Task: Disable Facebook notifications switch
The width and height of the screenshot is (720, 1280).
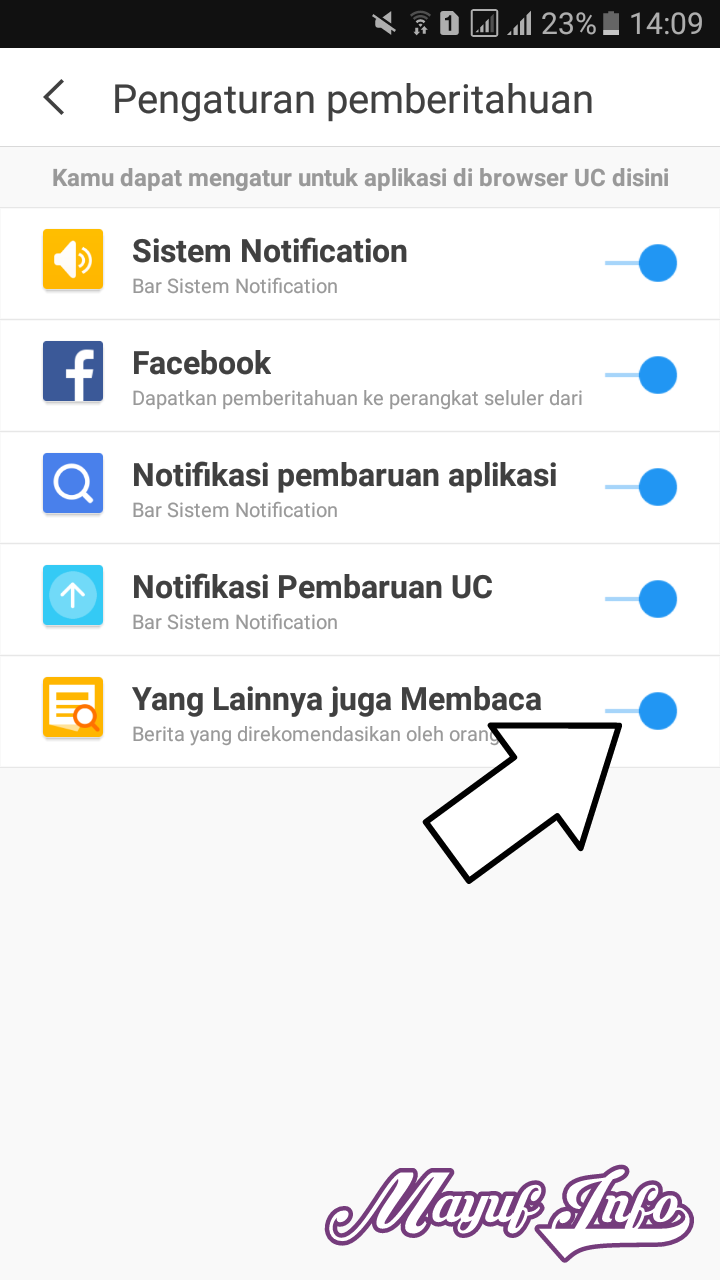Action: click(x=642, y=376)
